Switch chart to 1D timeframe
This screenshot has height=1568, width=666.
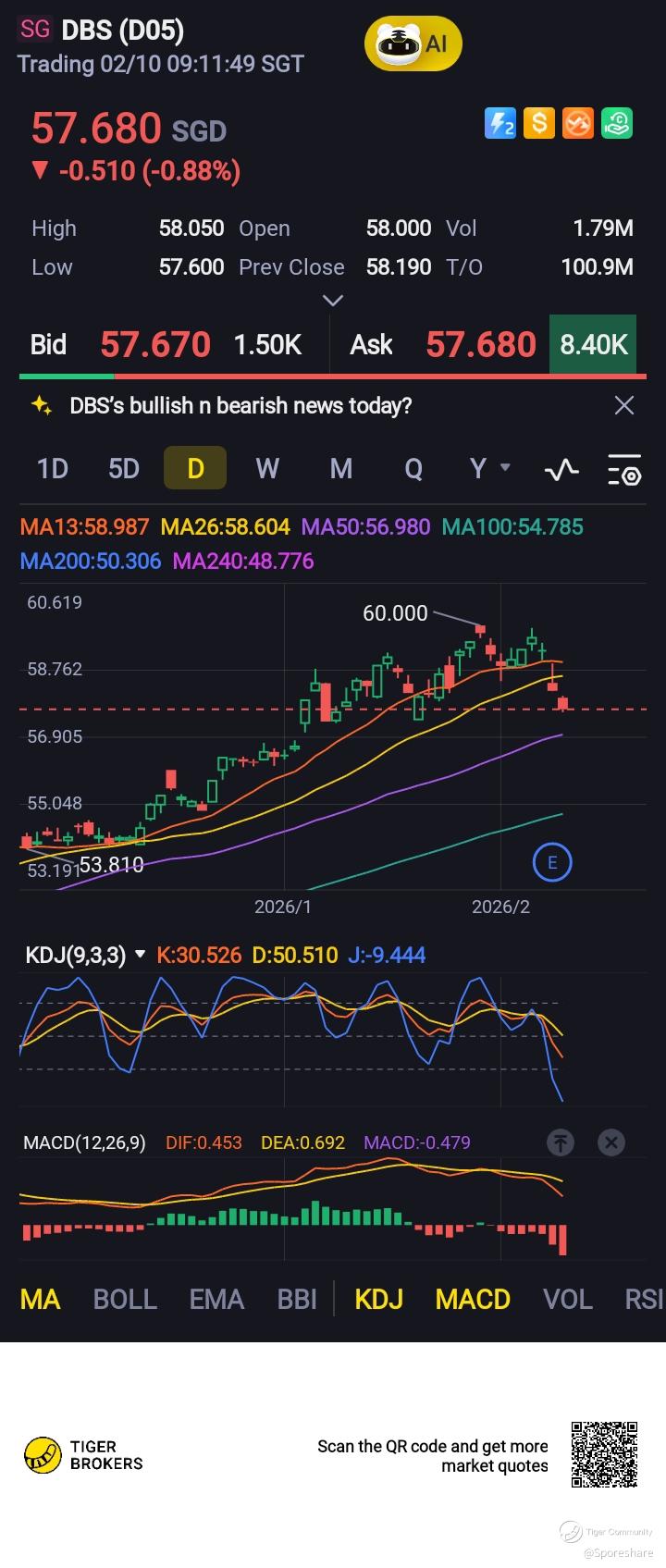coord(53,468)
